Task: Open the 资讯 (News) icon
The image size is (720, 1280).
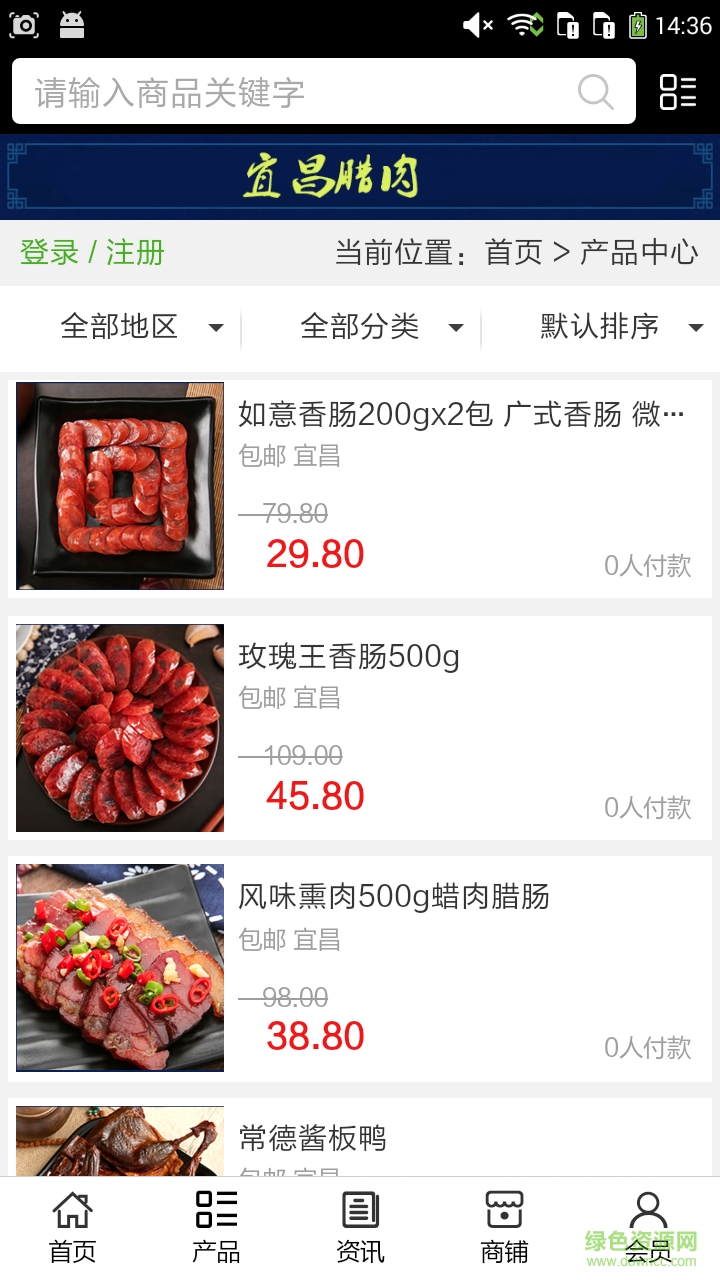Action: pos(360,1220)
